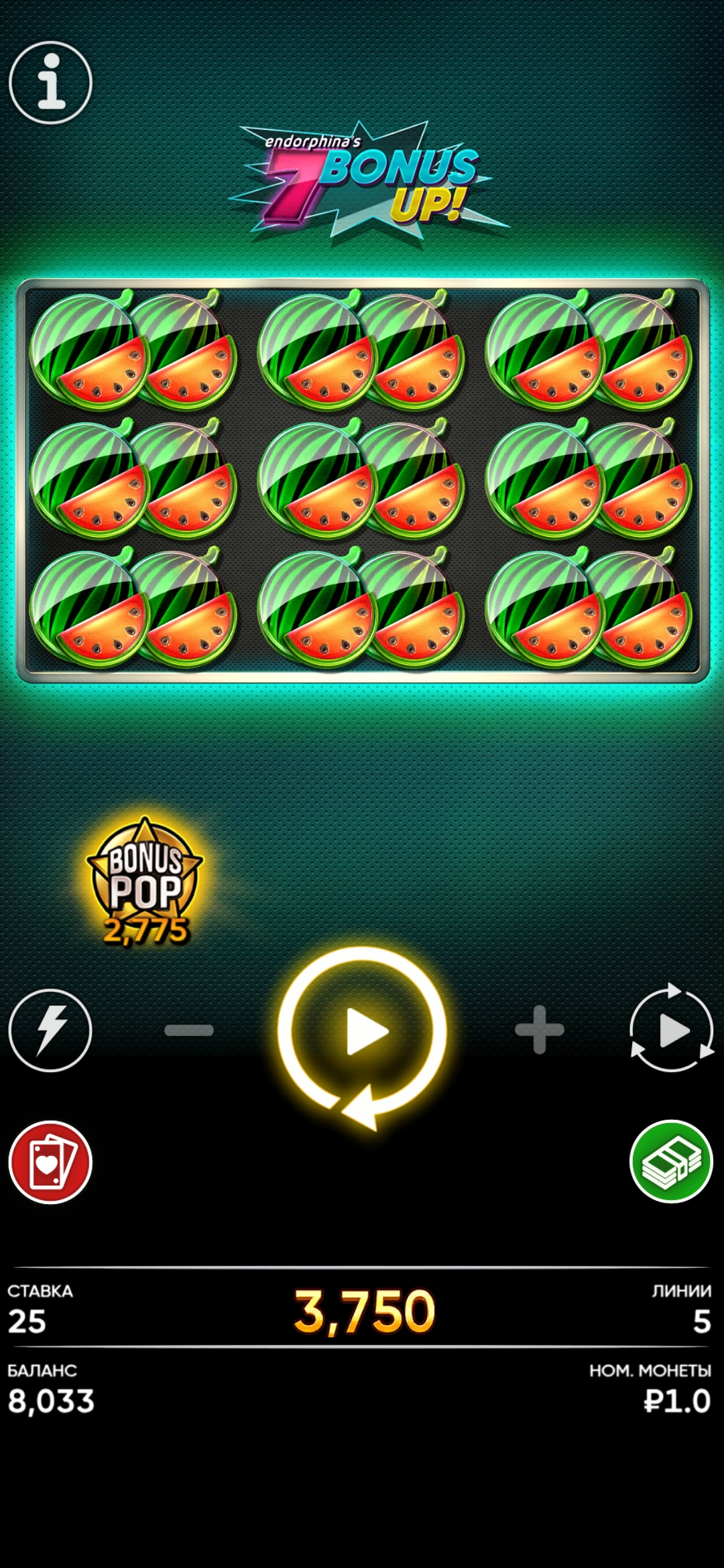Enable turbo mode with the lightning icon
The width and height of the screenshot is (724, 1568).
50,1030
